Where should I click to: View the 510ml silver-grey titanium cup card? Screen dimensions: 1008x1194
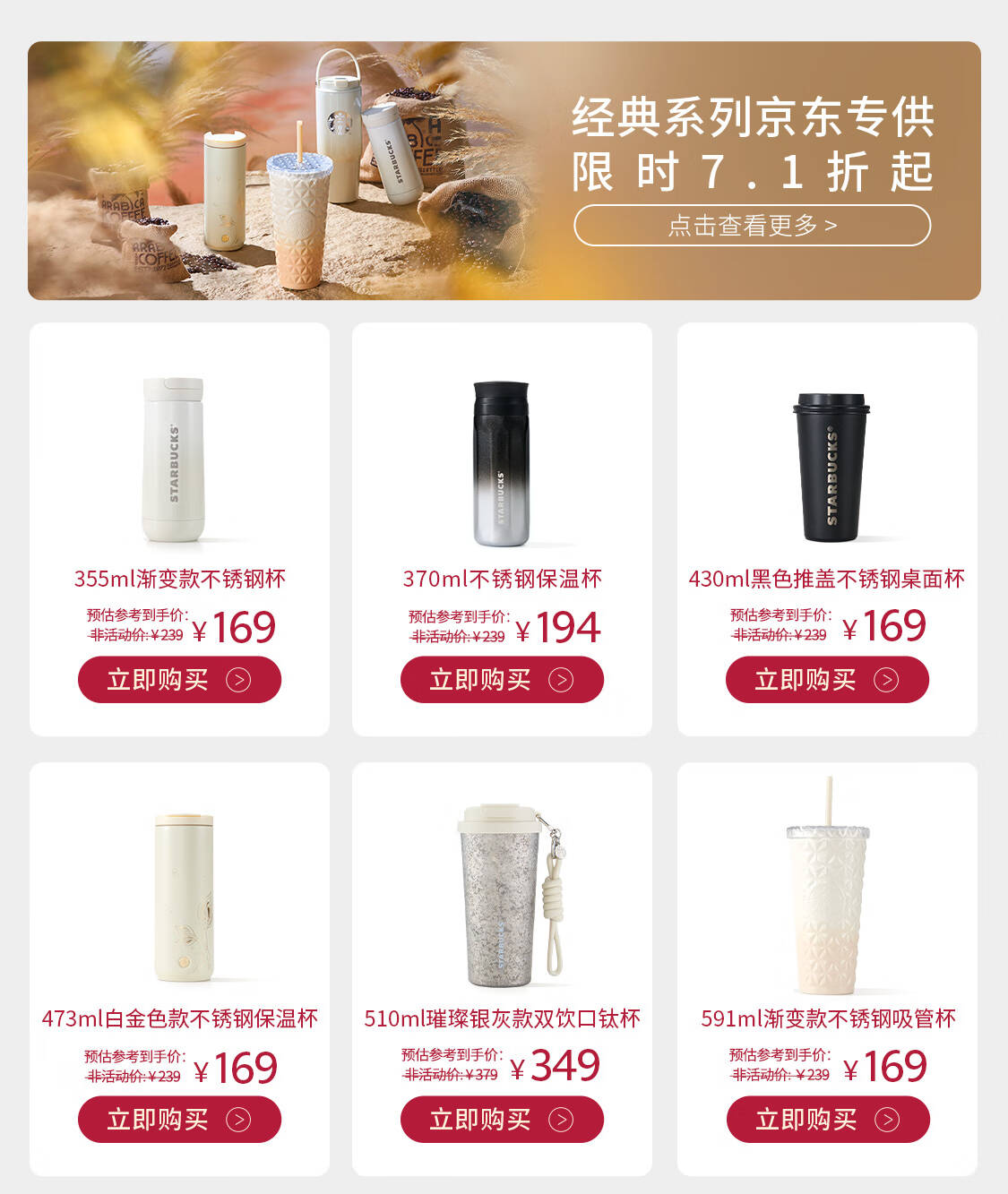pyautogui.click(x=504, y=896)
